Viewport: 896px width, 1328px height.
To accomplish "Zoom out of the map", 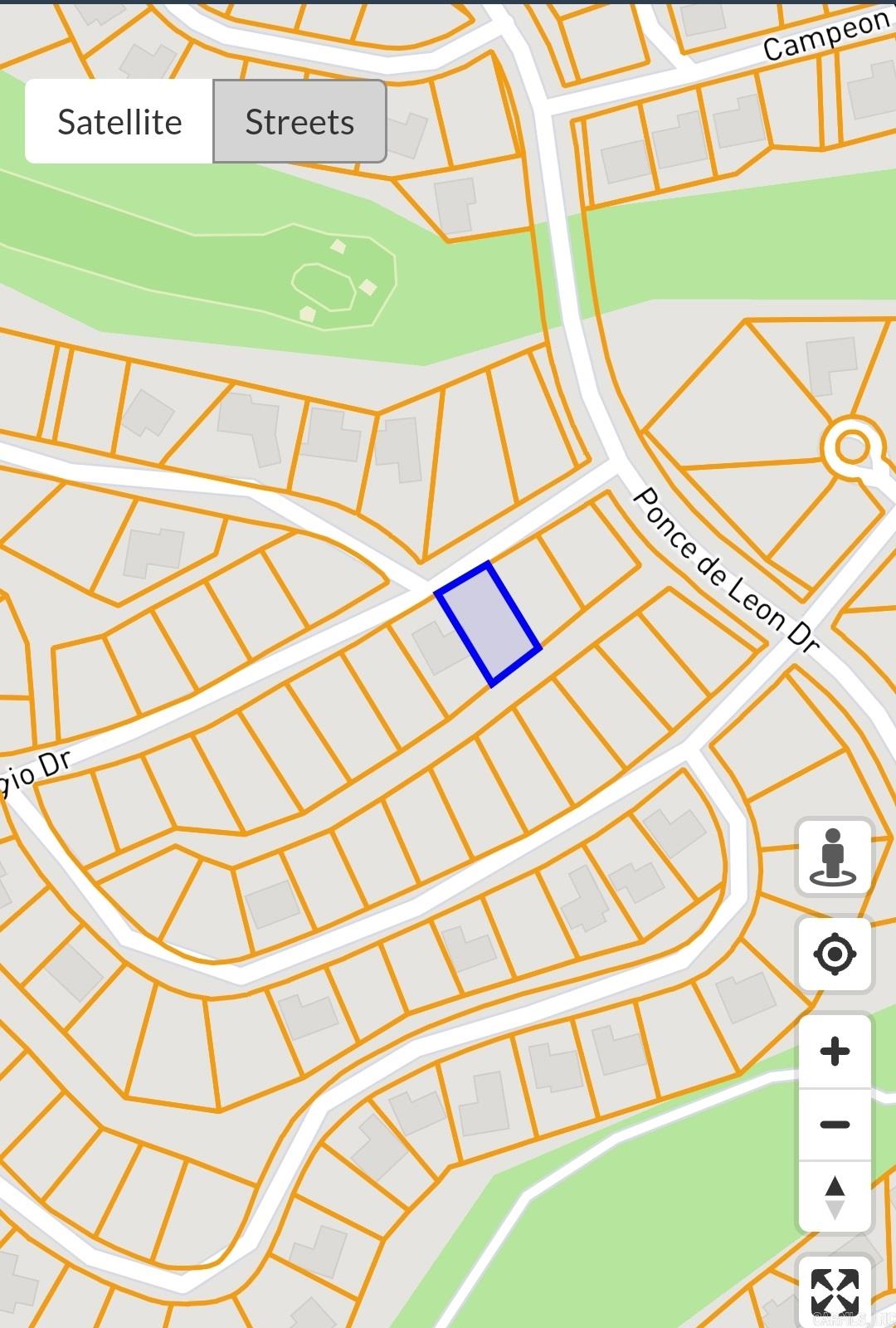I will [x=834, y=1125].
